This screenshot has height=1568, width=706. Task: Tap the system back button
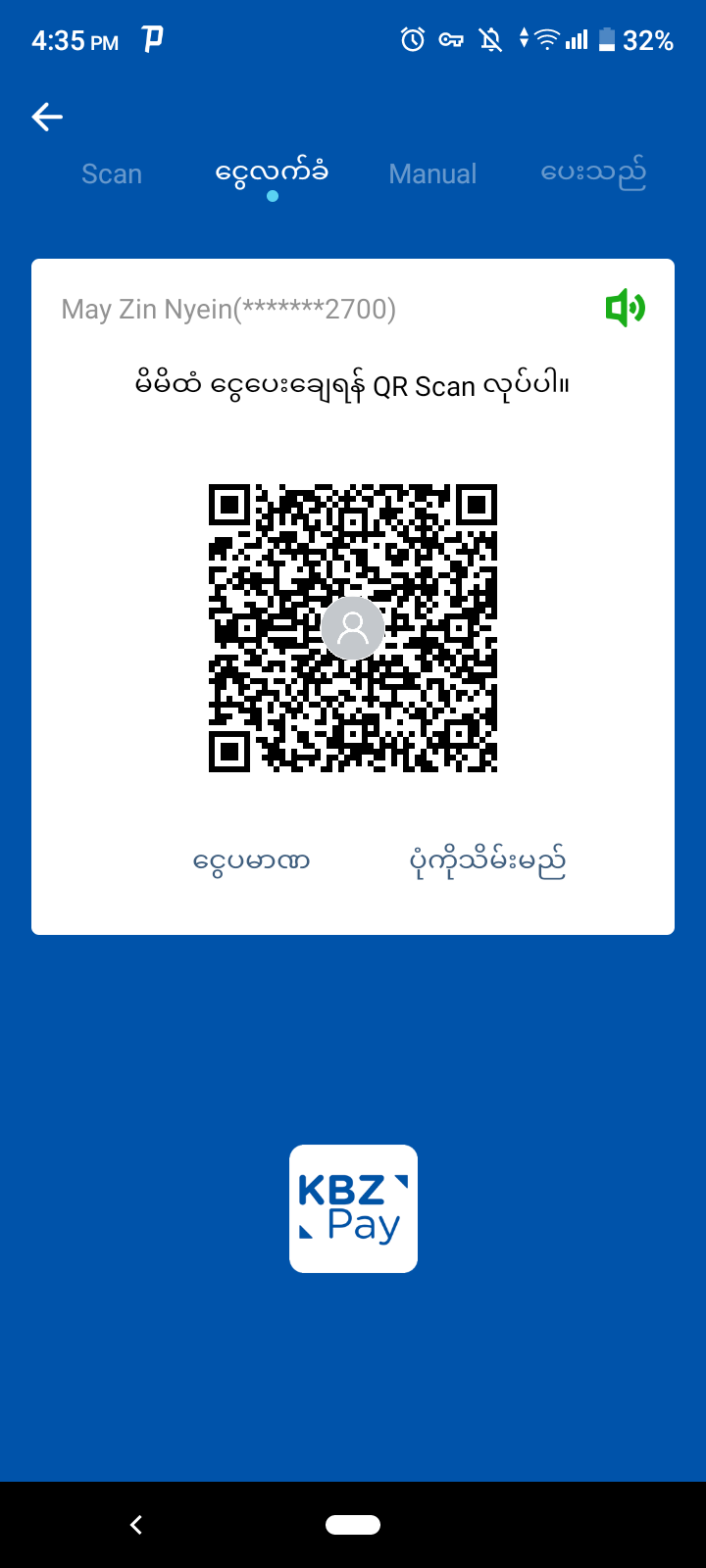[x=136, y=1524]
